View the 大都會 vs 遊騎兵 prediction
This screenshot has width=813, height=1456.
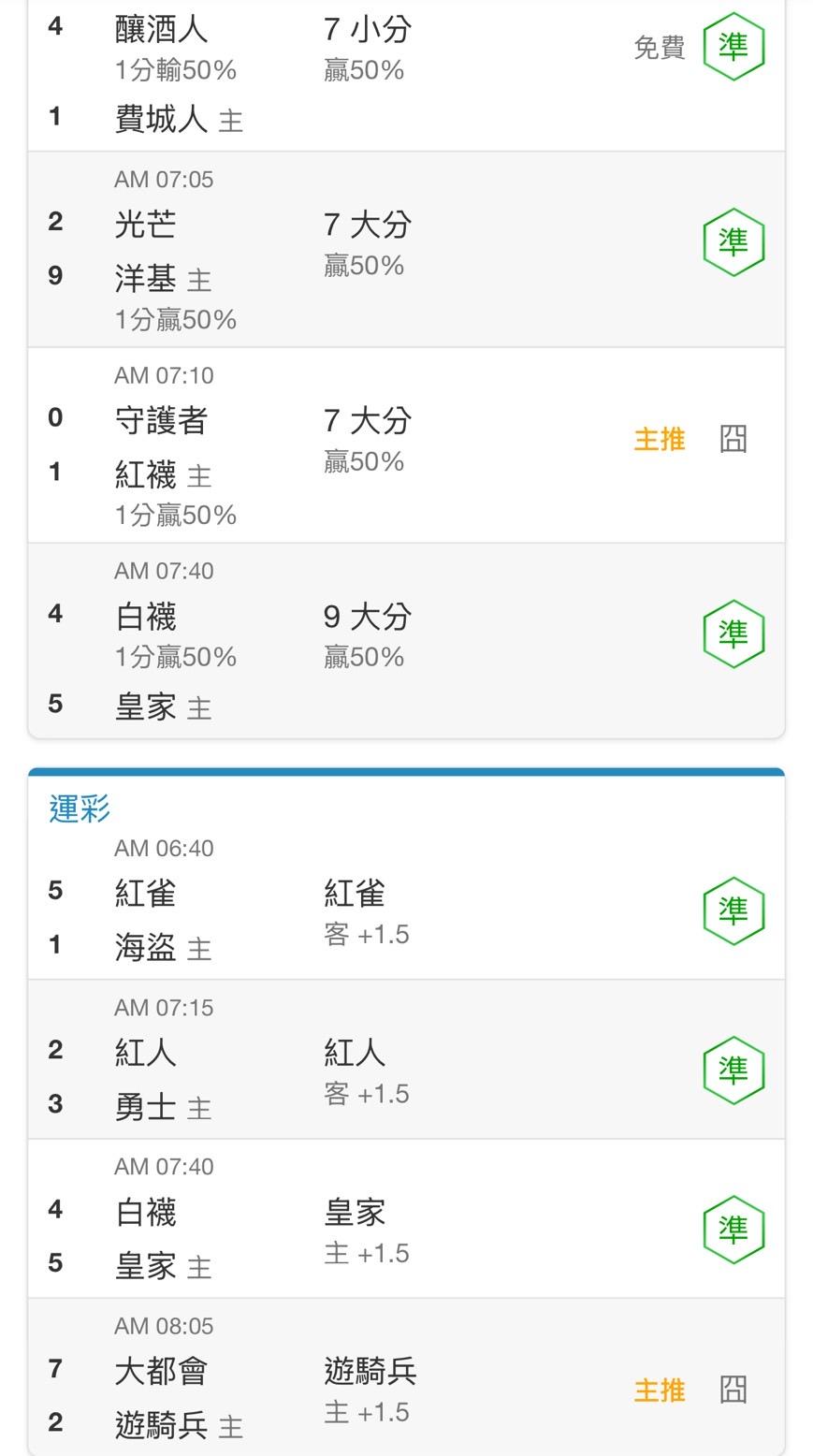[406, 1377]
